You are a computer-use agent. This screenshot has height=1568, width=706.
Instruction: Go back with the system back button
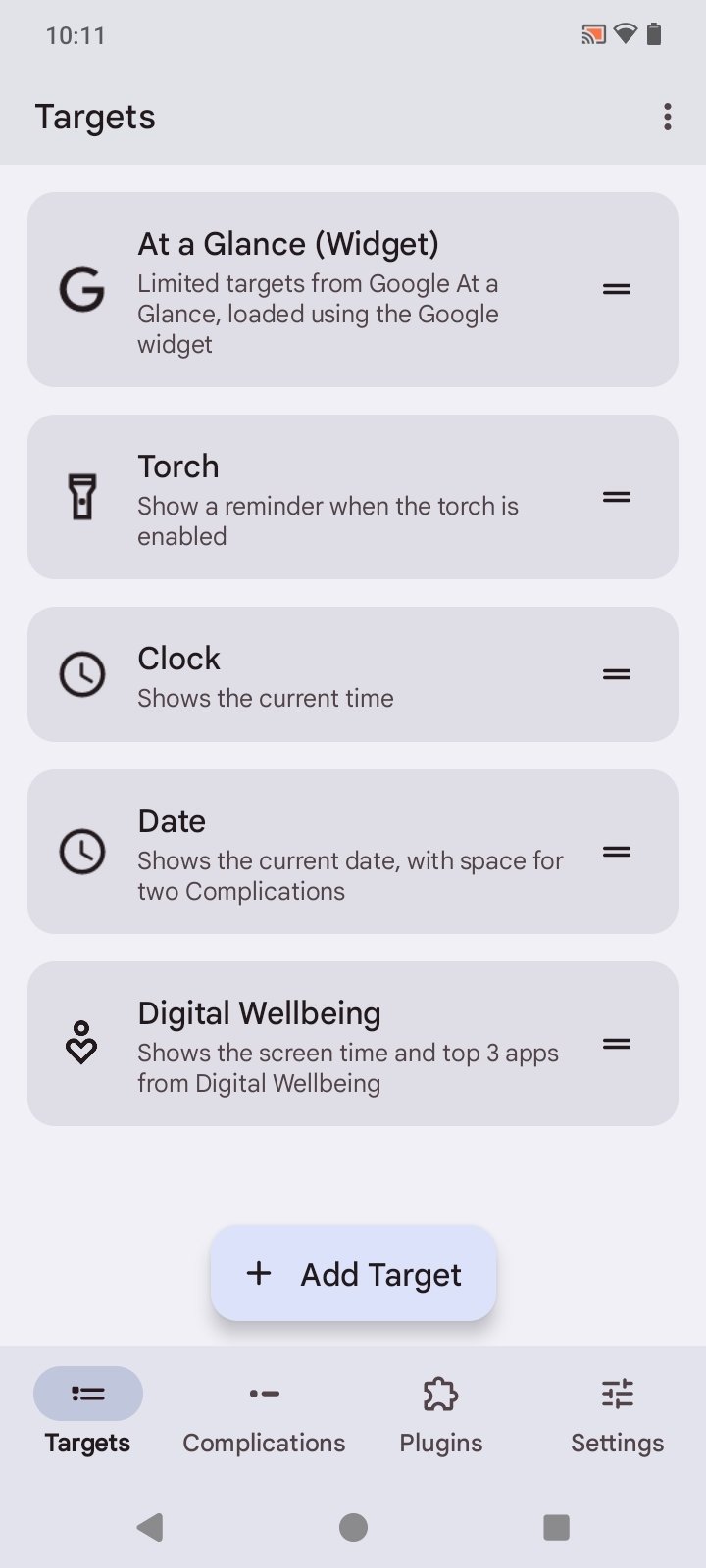[x=150, y=1527]
